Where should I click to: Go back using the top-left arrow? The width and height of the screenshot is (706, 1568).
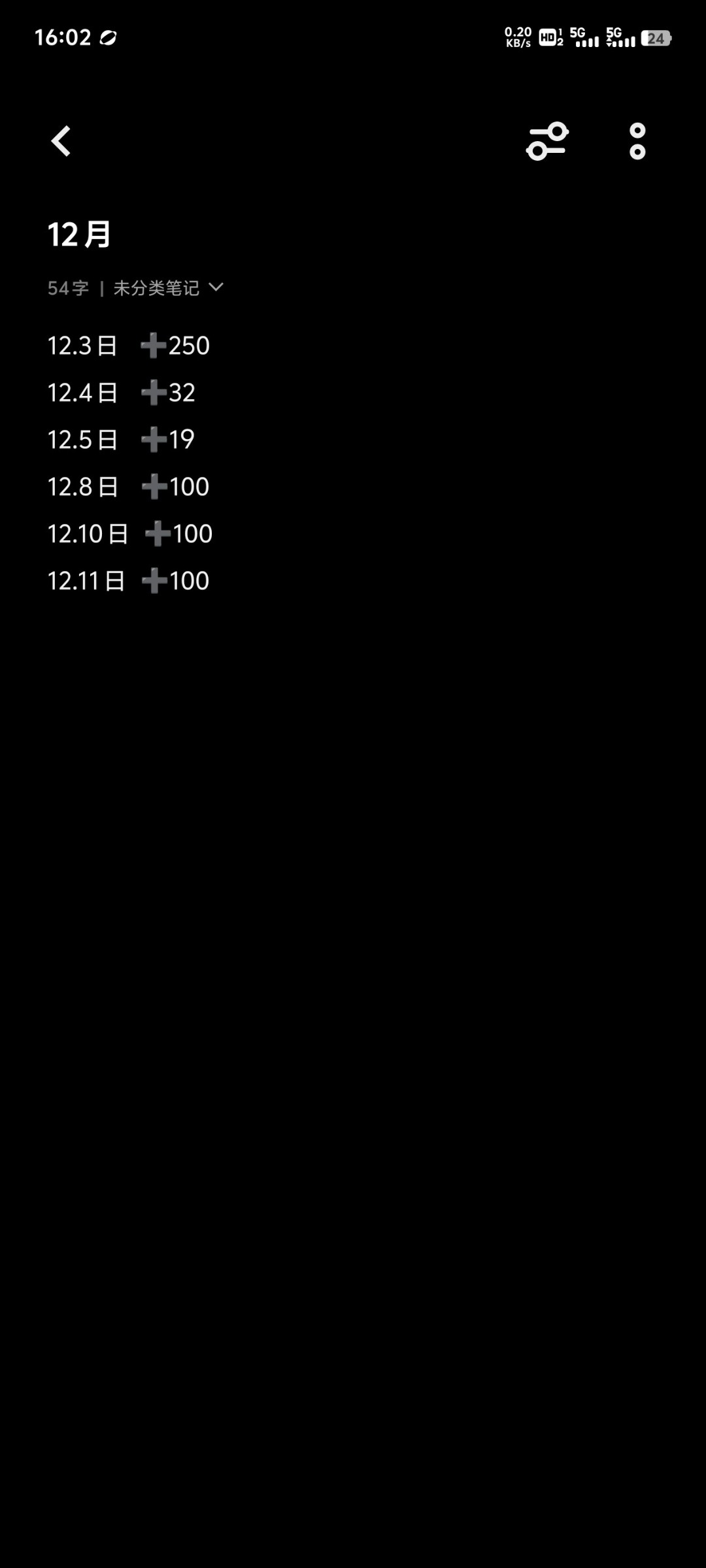point(61,141)
